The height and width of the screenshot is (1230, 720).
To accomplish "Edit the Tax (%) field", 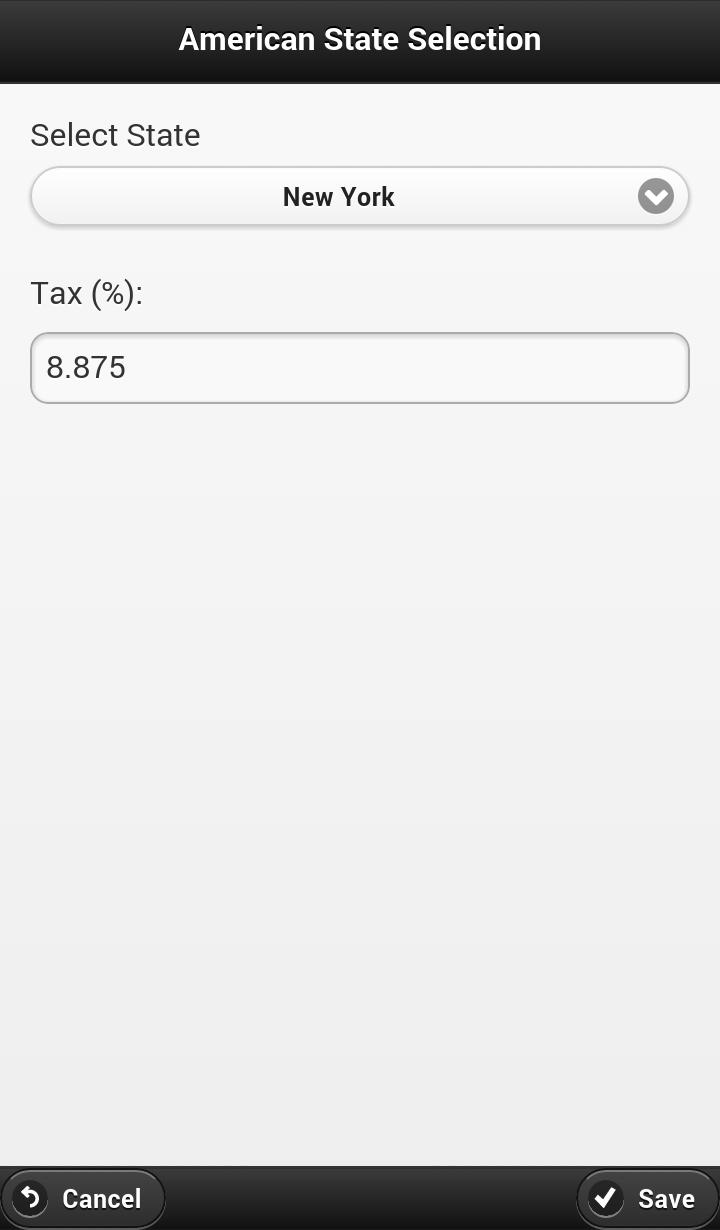I will (359, 368).
